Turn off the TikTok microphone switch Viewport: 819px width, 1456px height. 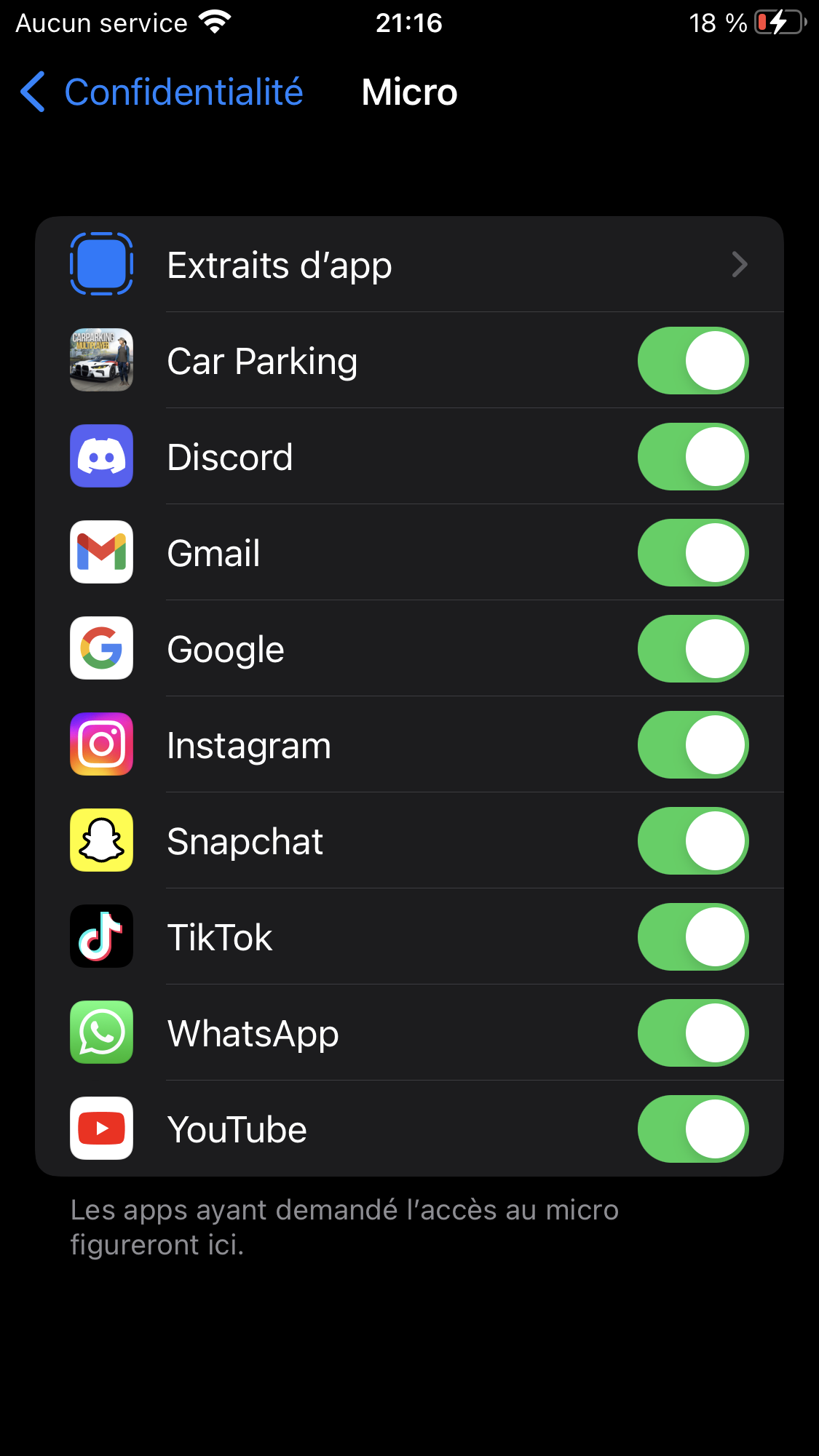692,937
